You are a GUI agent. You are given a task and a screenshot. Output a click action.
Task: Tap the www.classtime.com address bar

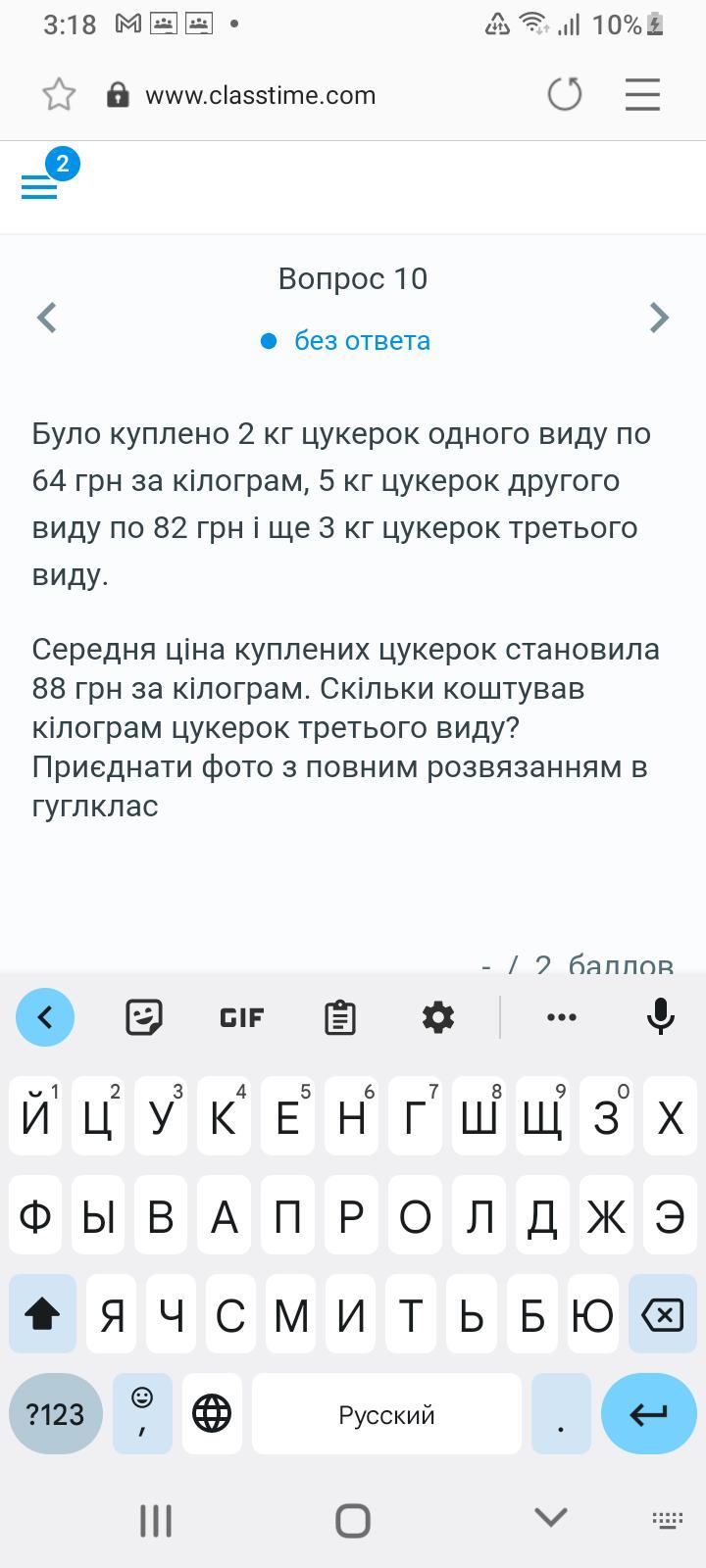pyautogui.click(x=260, y=95)
